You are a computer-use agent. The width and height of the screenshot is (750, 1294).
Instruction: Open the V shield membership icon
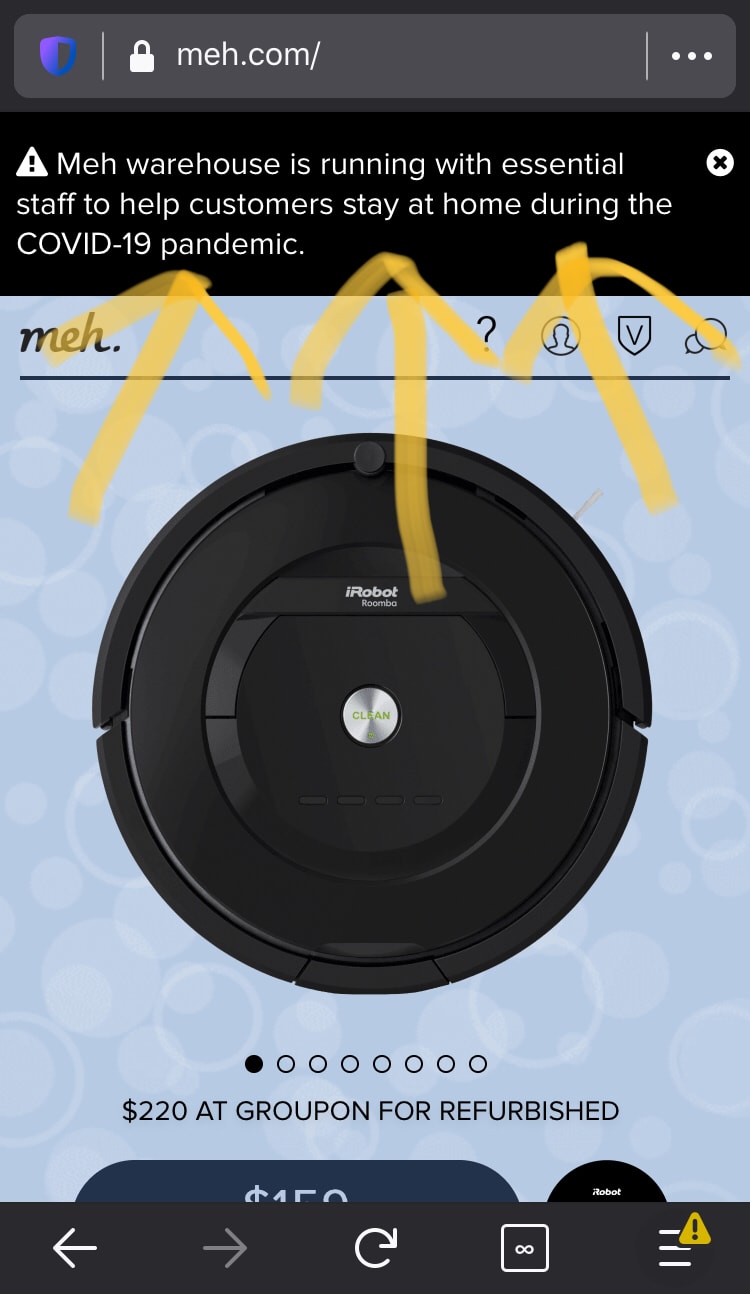(x=634, y=337)
